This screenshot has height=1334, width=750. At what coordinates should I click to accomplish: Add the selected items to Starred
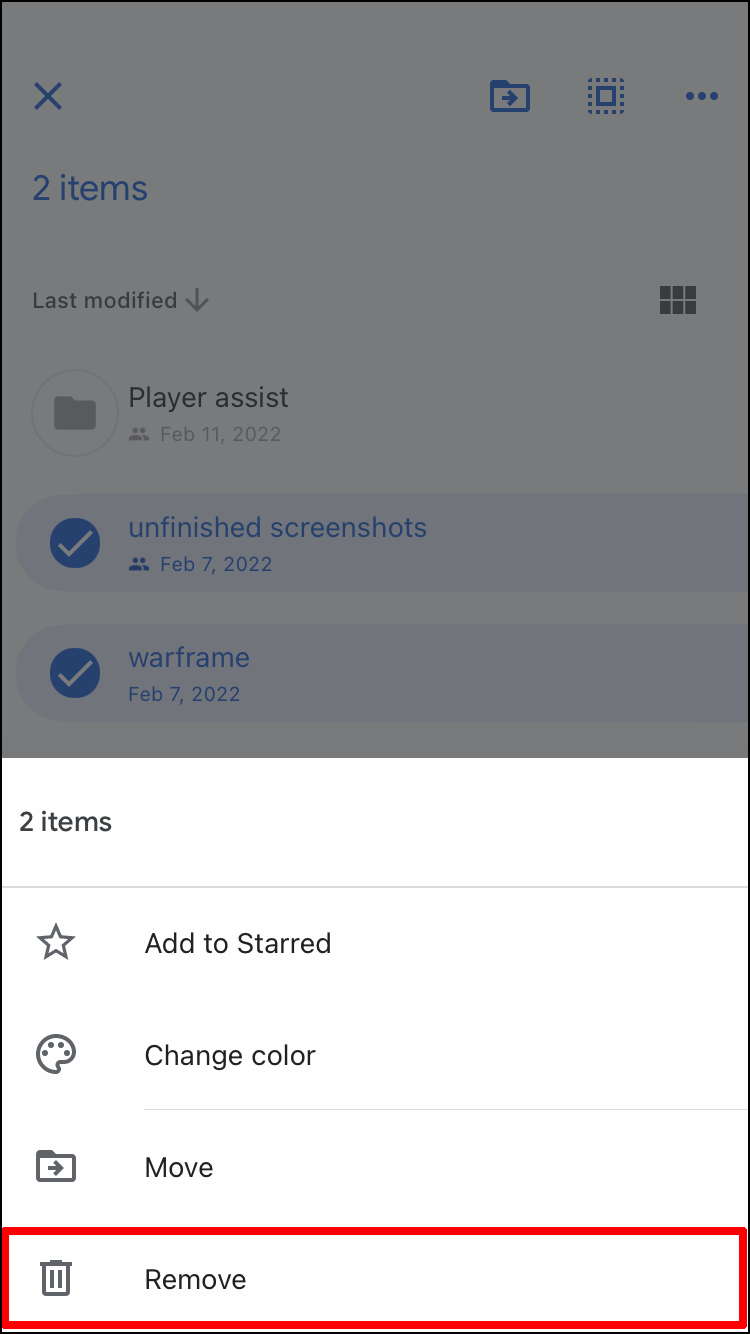[237, 943]
